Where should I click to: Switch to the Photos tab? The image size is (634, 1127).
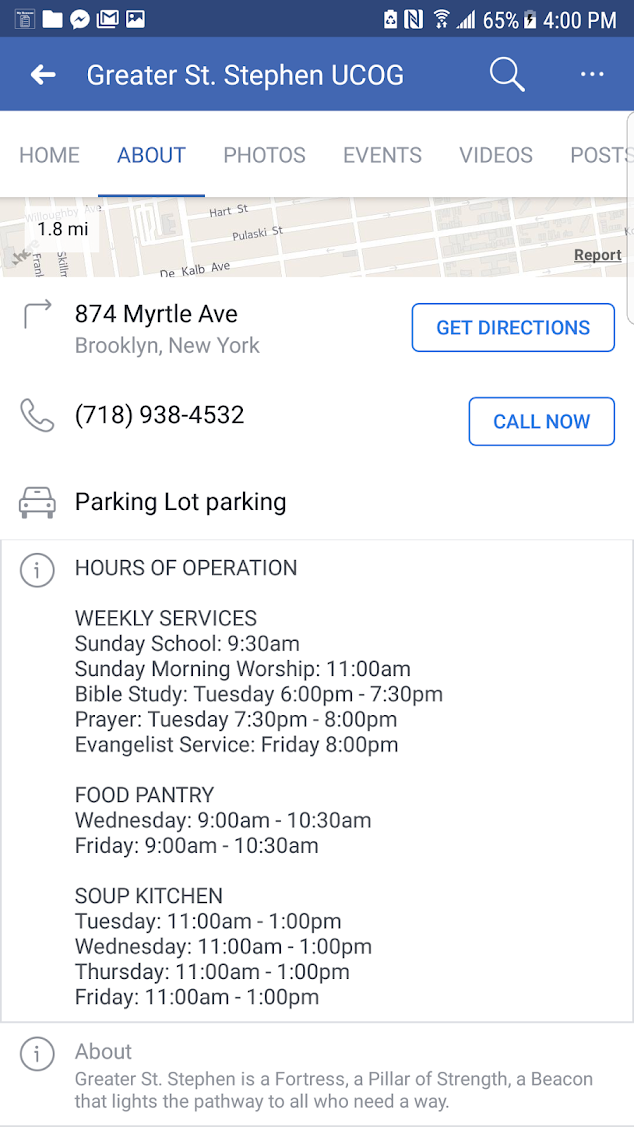[x=265, y=155]
